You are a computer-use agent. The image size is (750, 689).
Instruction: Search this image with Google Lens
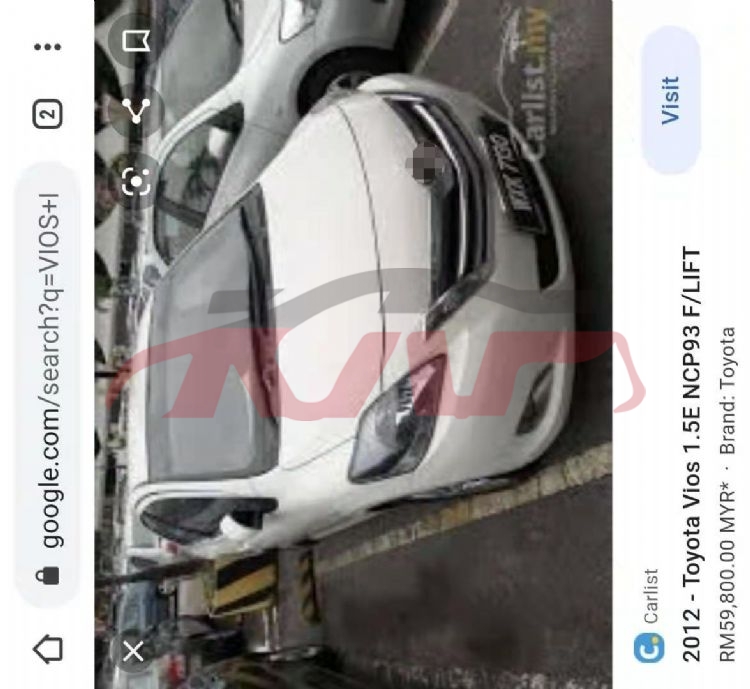137,181
